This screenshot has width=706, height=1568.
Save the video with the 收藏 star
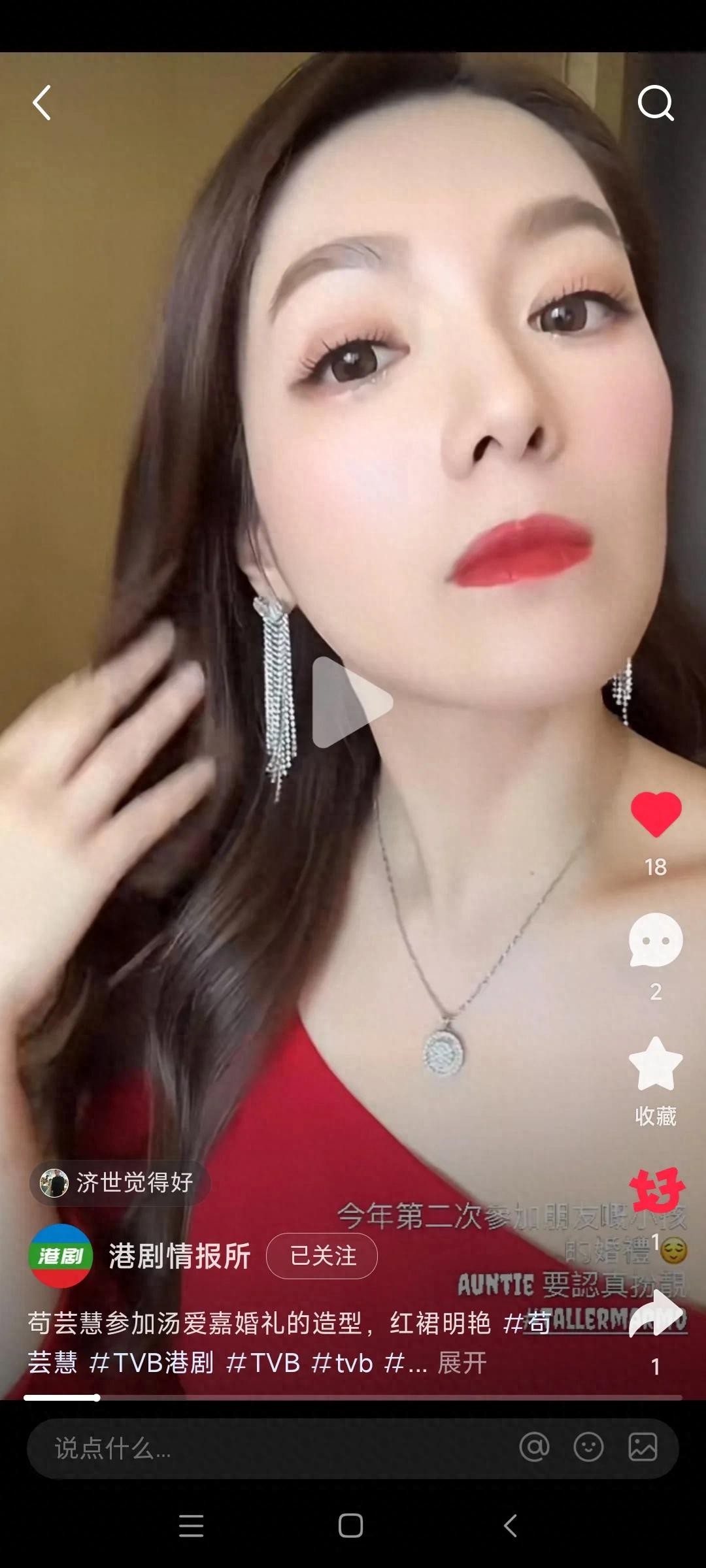click(x=656, y=1065)
